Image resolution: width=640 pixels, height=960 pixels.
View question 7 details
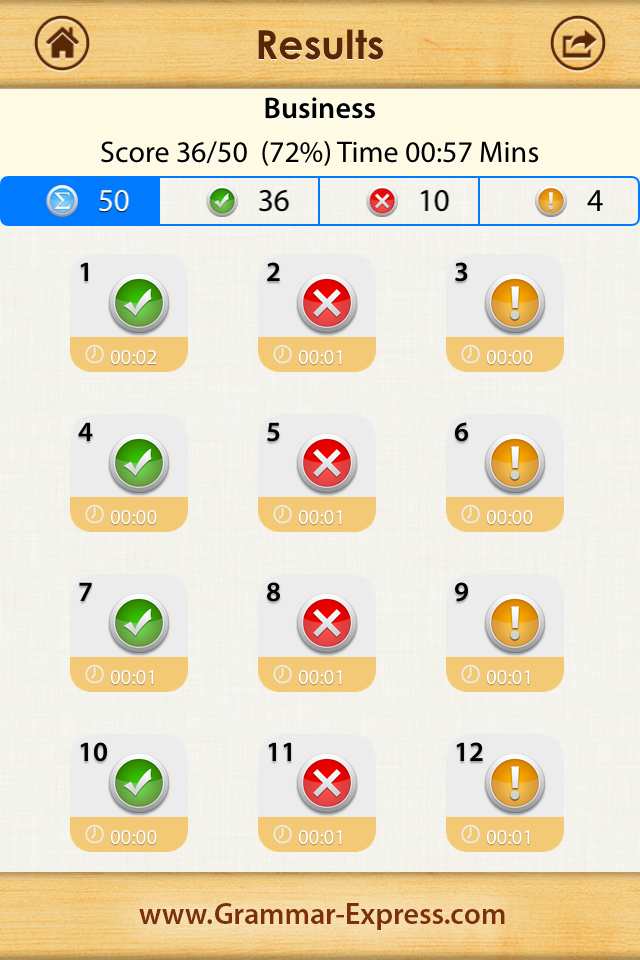[x=129, y=633]
